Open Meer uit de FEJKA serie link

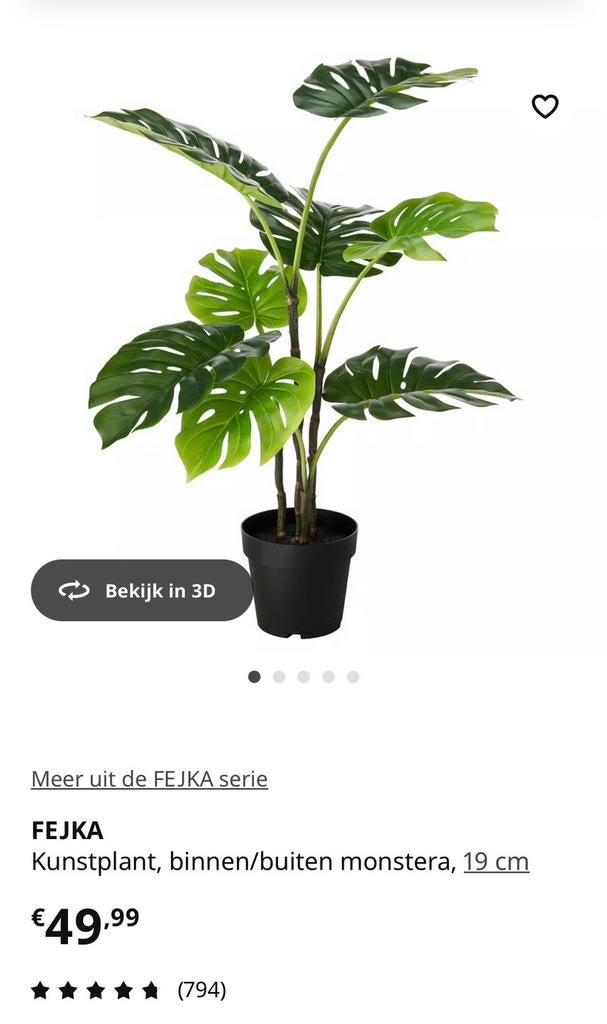[x=149, y=779]
